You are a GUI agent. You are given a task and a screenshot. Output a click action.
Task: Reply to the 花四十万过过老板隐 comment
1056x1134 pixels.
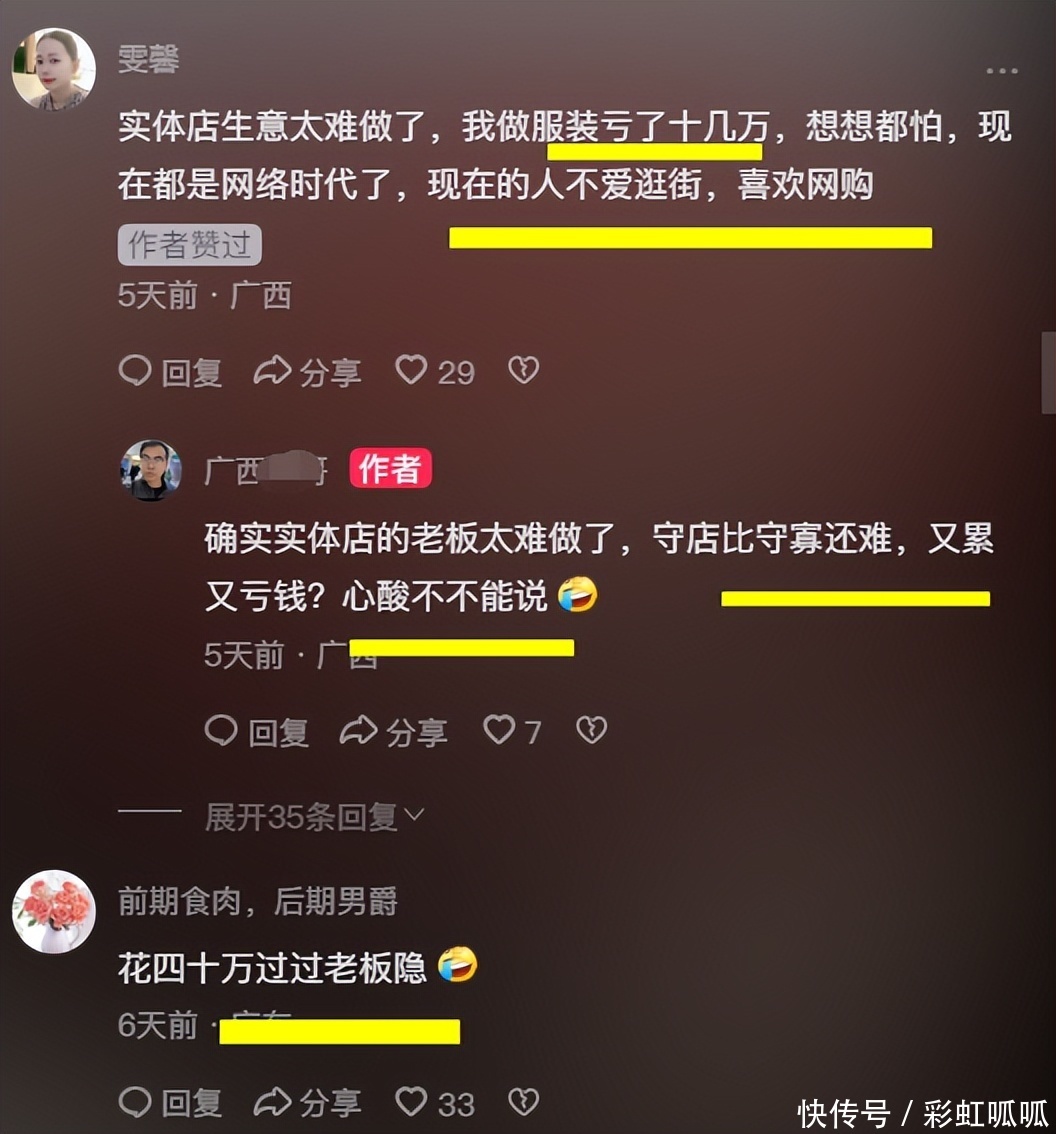tap(170, 1102)
